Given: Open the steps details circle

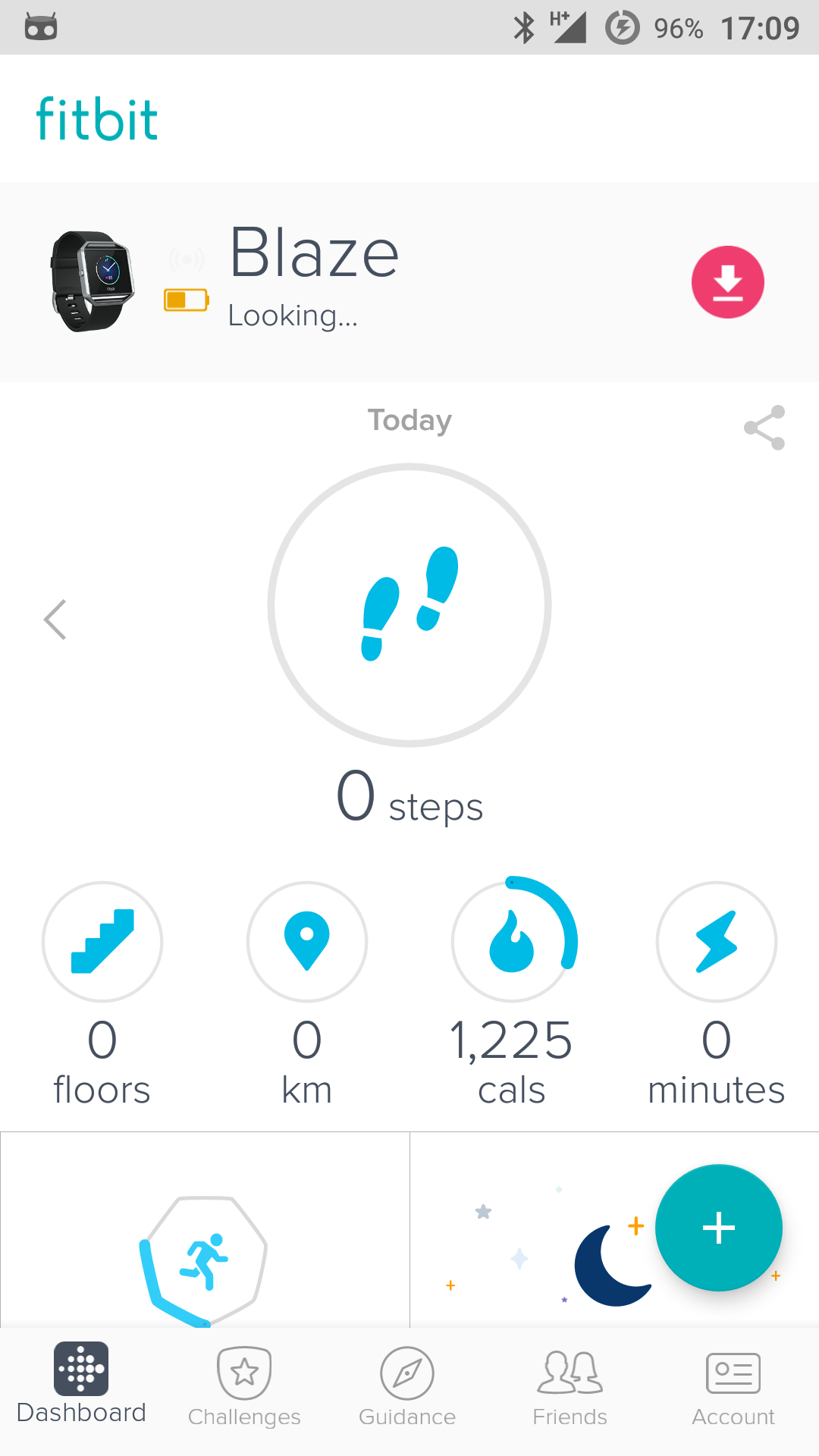Looking at the screenshot, I should [409, 605].
